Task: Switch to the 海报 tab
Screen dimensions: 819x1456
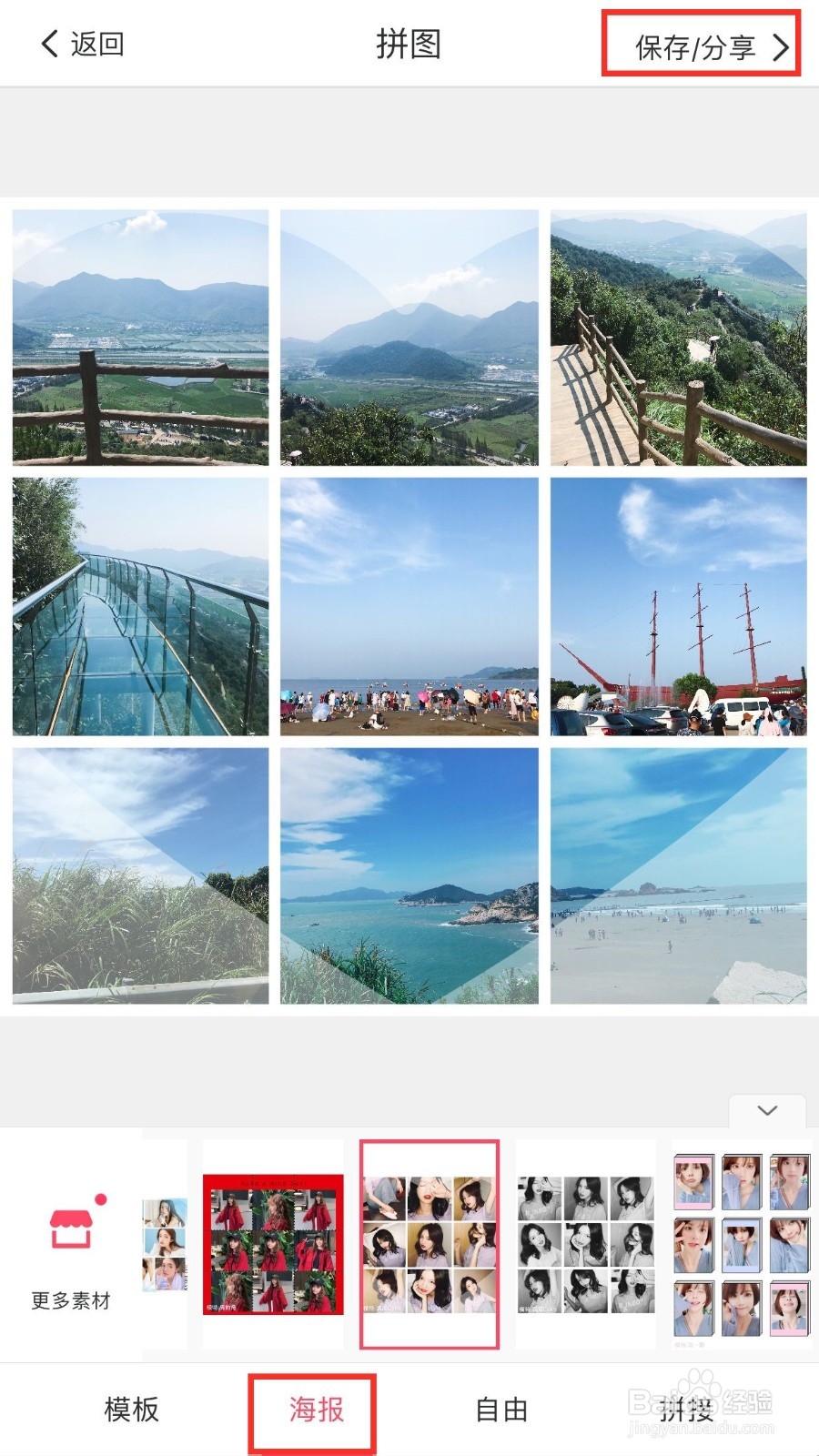Action: pyautogui.click(x=316, y=1410)
